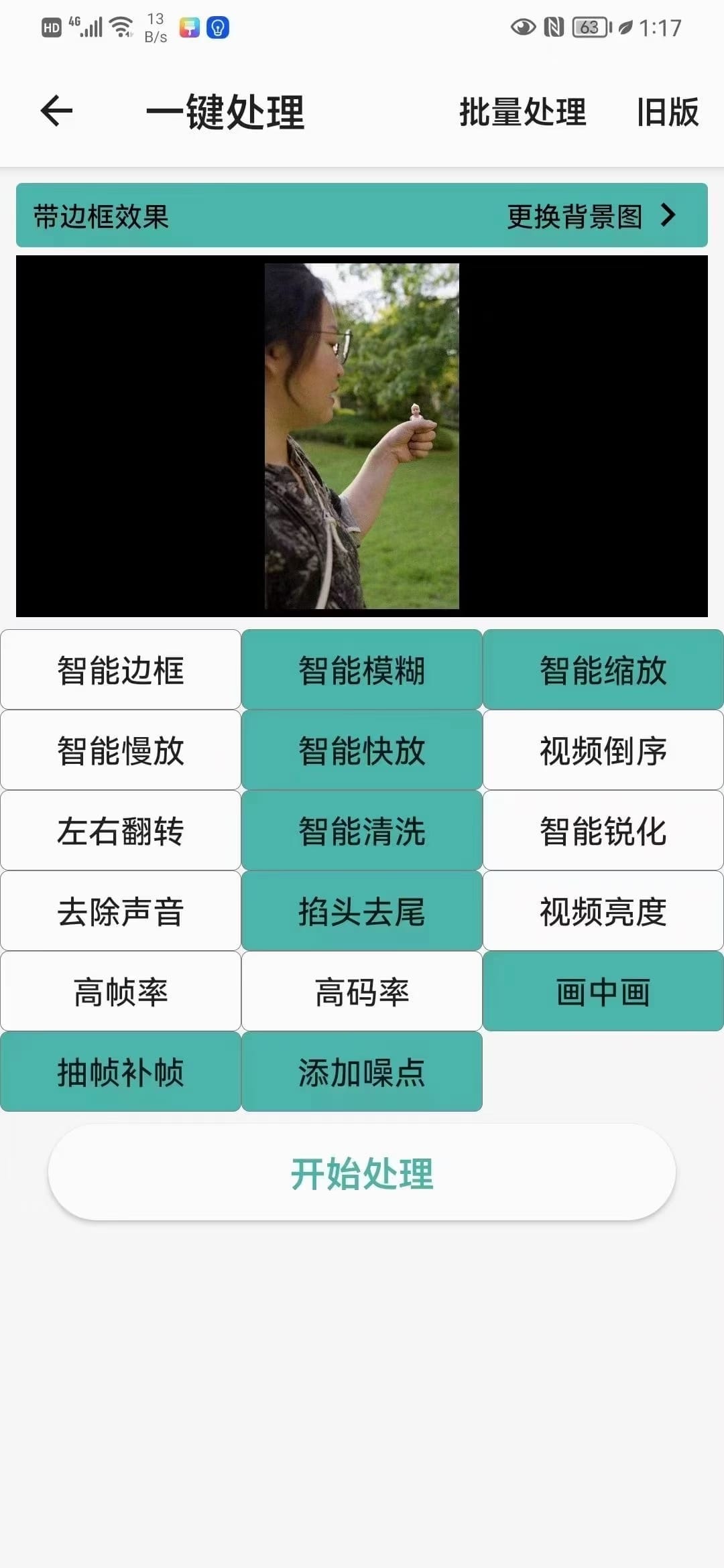This screenshot has width=724, height=1568.
Task: Go back with the arrow icon
Action: [x=56, y=111]
